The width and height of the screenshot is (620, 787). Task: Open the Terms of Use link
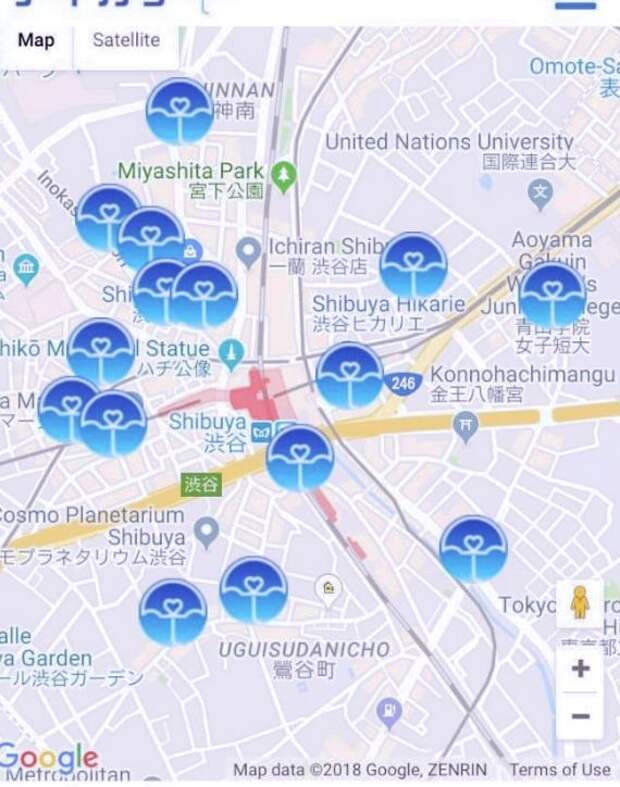tap(559, 769)
